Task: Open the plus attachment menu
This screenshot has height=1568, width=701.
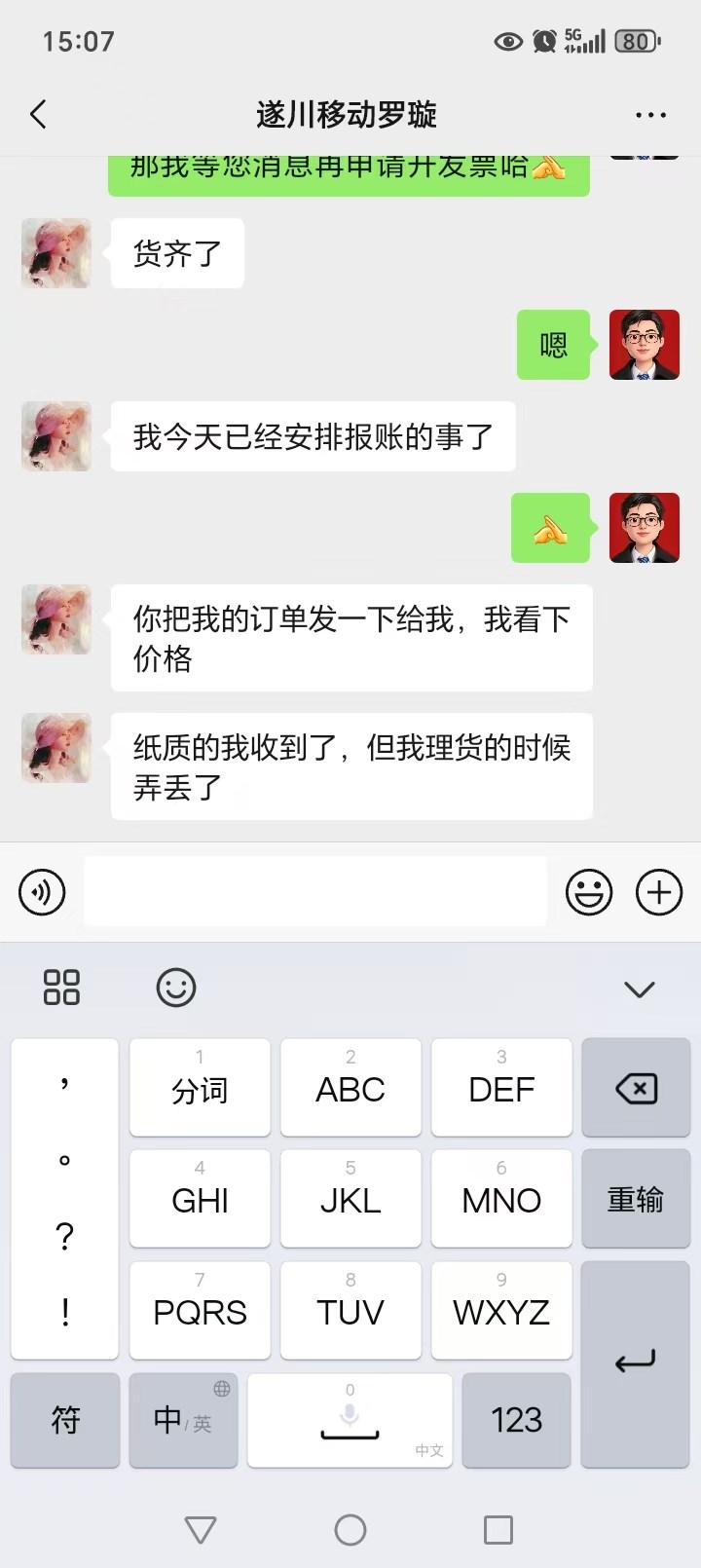Action: (x=659, y=891)
